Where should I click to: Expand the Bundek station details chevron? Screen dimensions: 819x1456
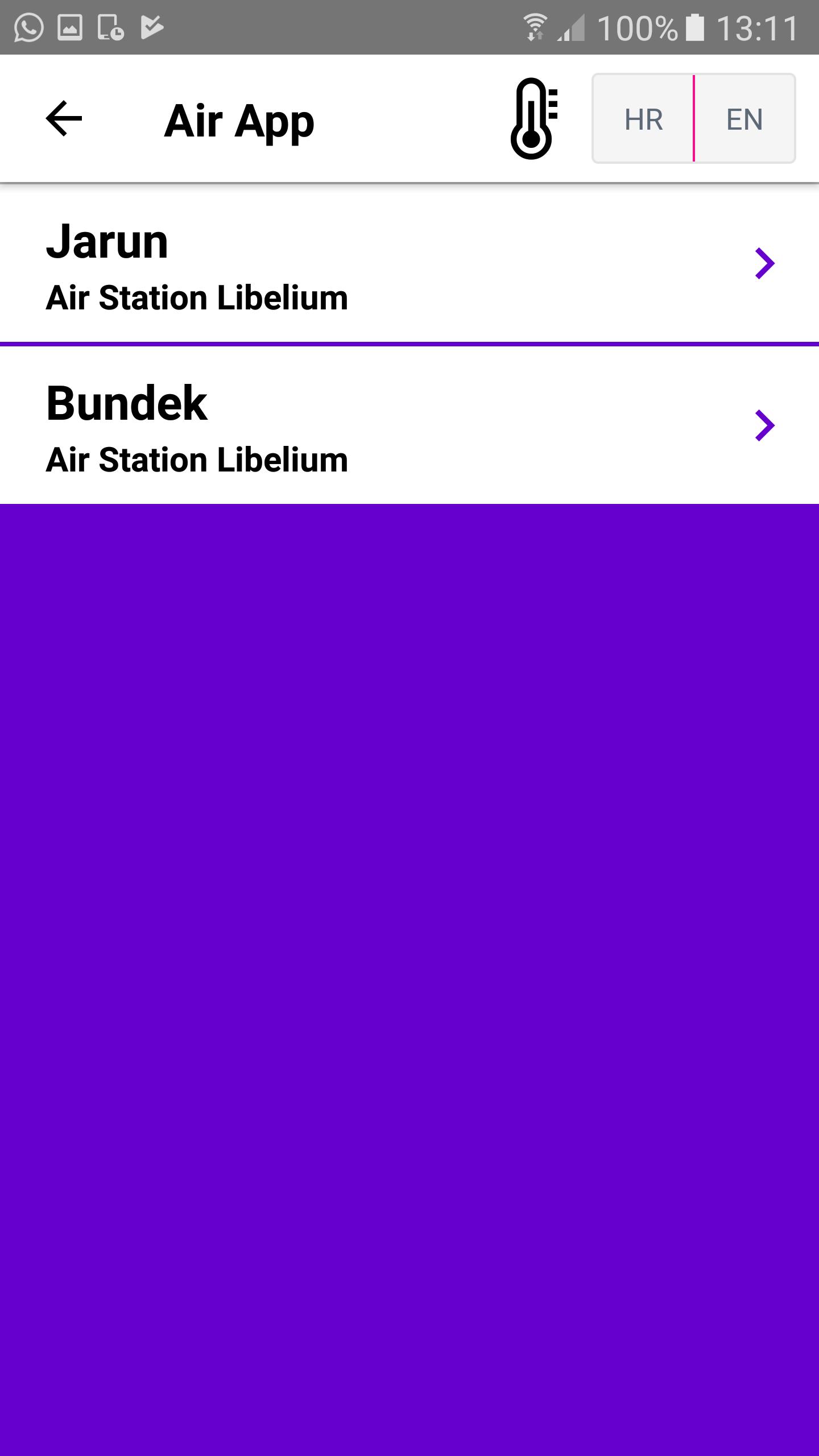click(766, 424)
